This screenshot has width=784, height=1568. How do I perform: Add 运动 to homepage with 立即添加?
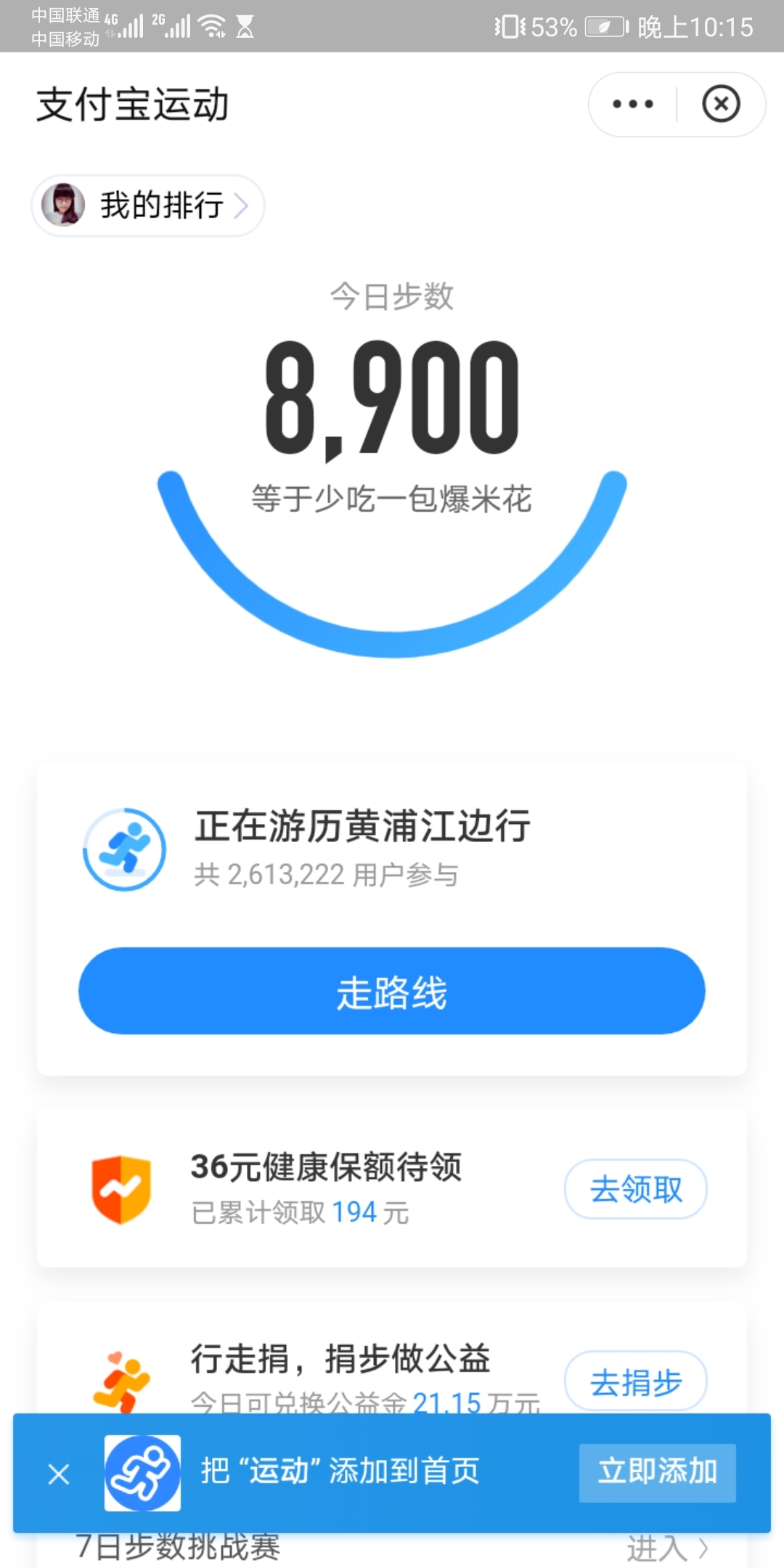(x=658, y=1472)
